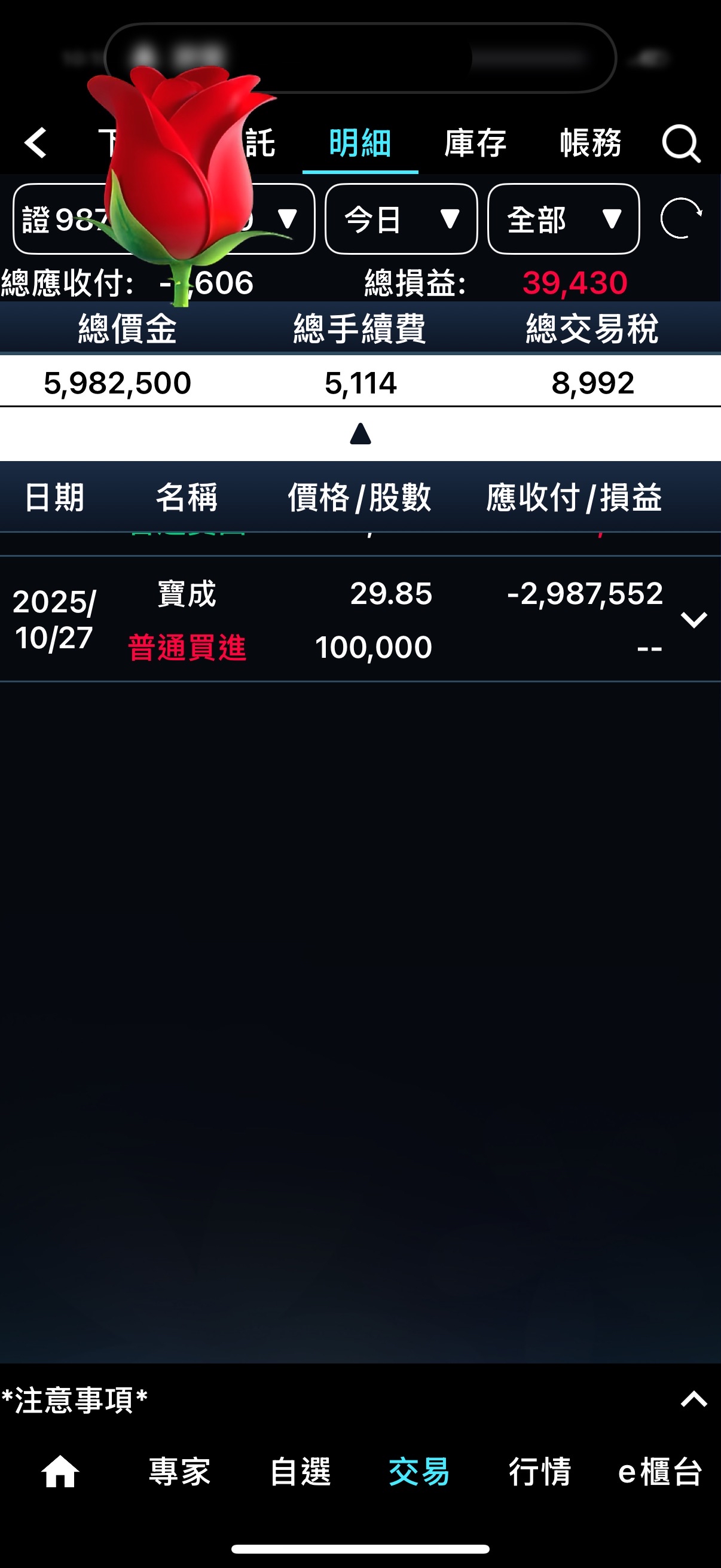721x1568 pixels.
Task: Expand the 寶成 transaction row
Action: point(693,620)
